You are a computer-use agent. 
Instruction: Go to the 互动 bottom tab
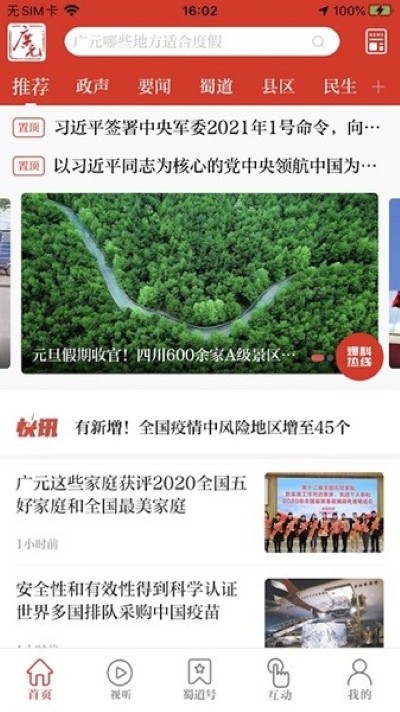pos(279,679)
